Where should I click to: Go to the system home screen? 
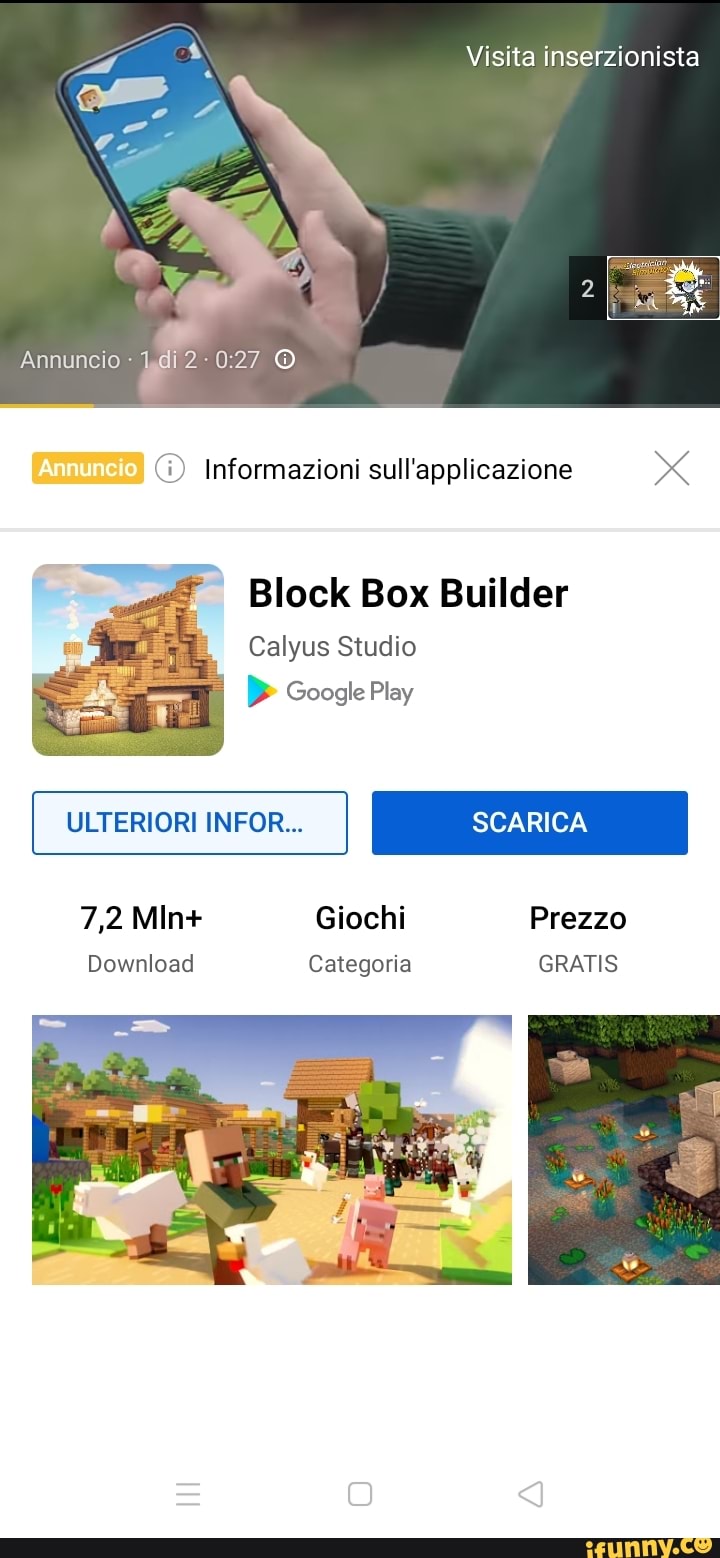(360, 1494)
